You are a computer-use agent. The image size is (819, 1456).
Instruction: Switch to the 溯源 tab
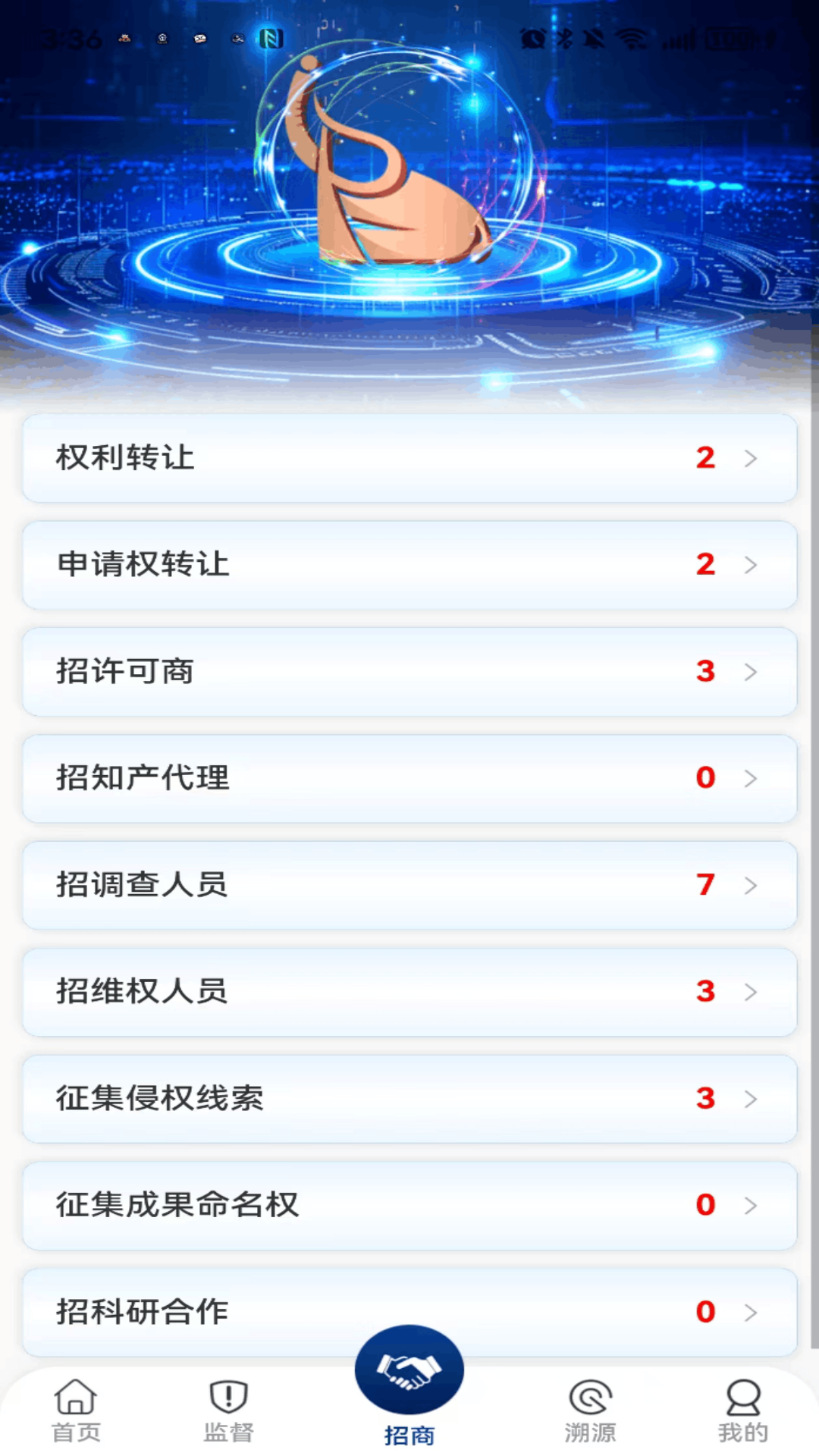(590, 1410)
